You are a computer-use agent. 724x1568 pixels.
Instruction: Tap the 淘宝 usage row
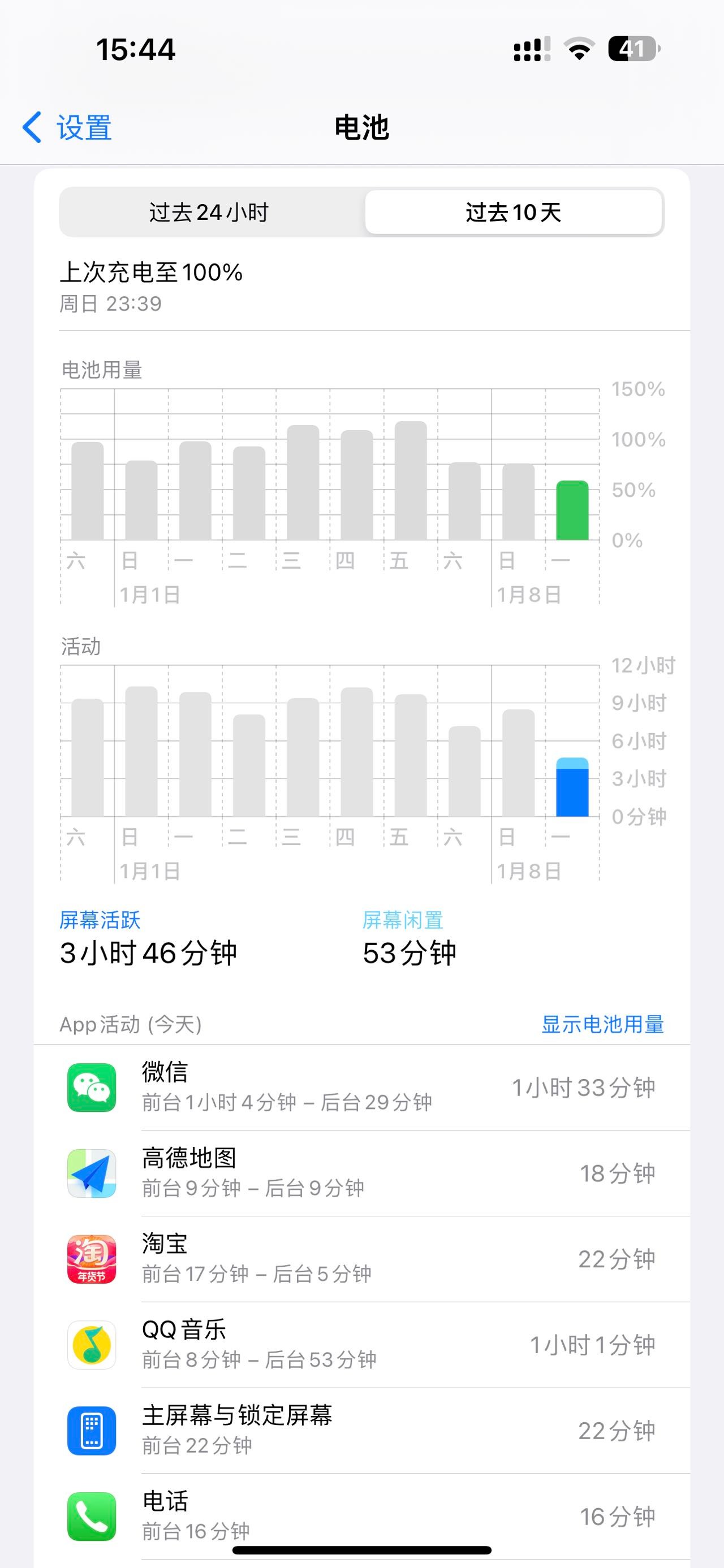(361, 1259)
